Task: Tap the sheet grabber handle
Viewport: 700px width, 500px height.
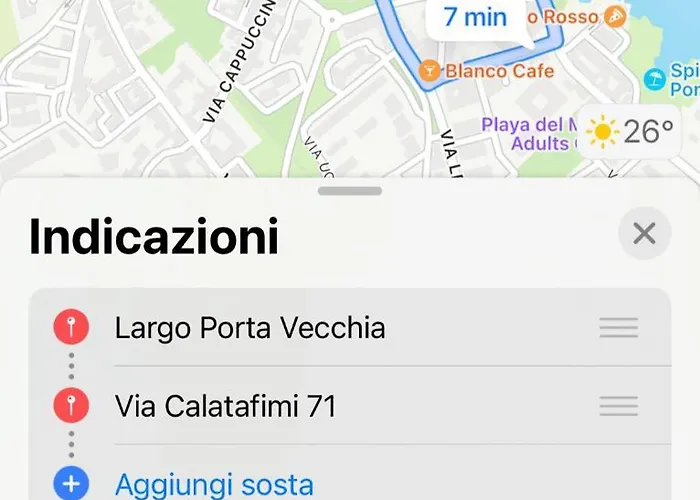Action: 350,190
